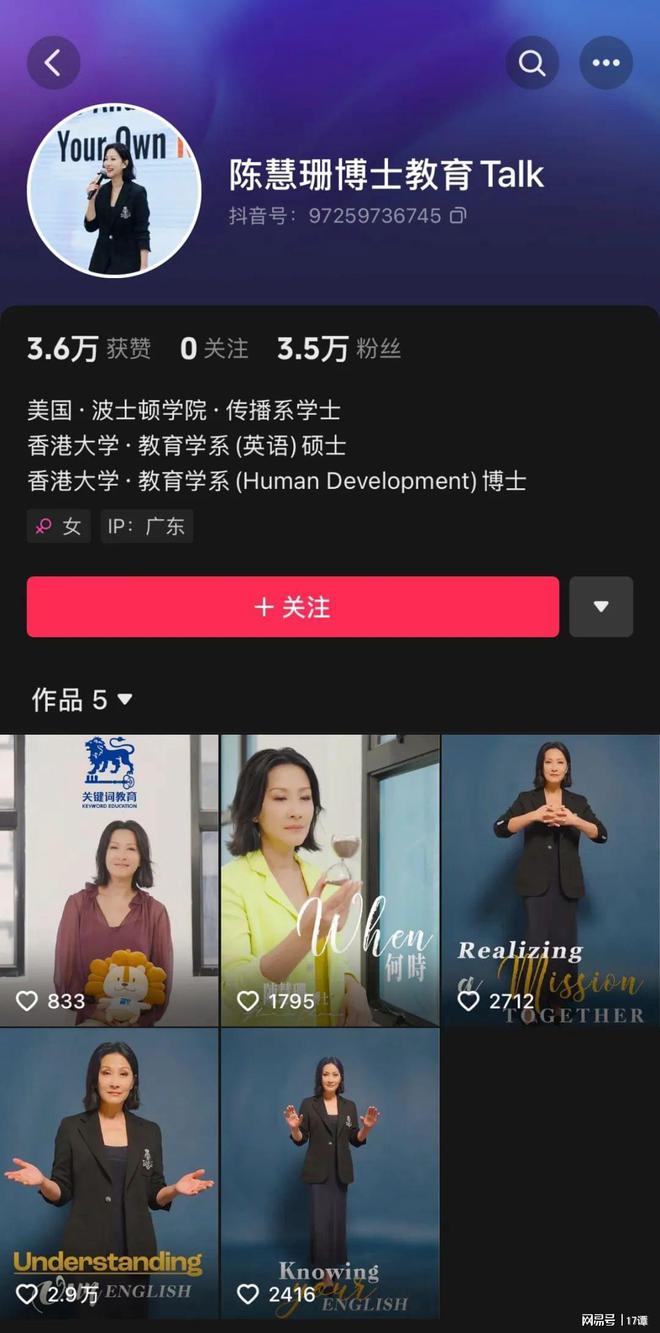Open the video with 833 likes

click(x=109, y=881)
